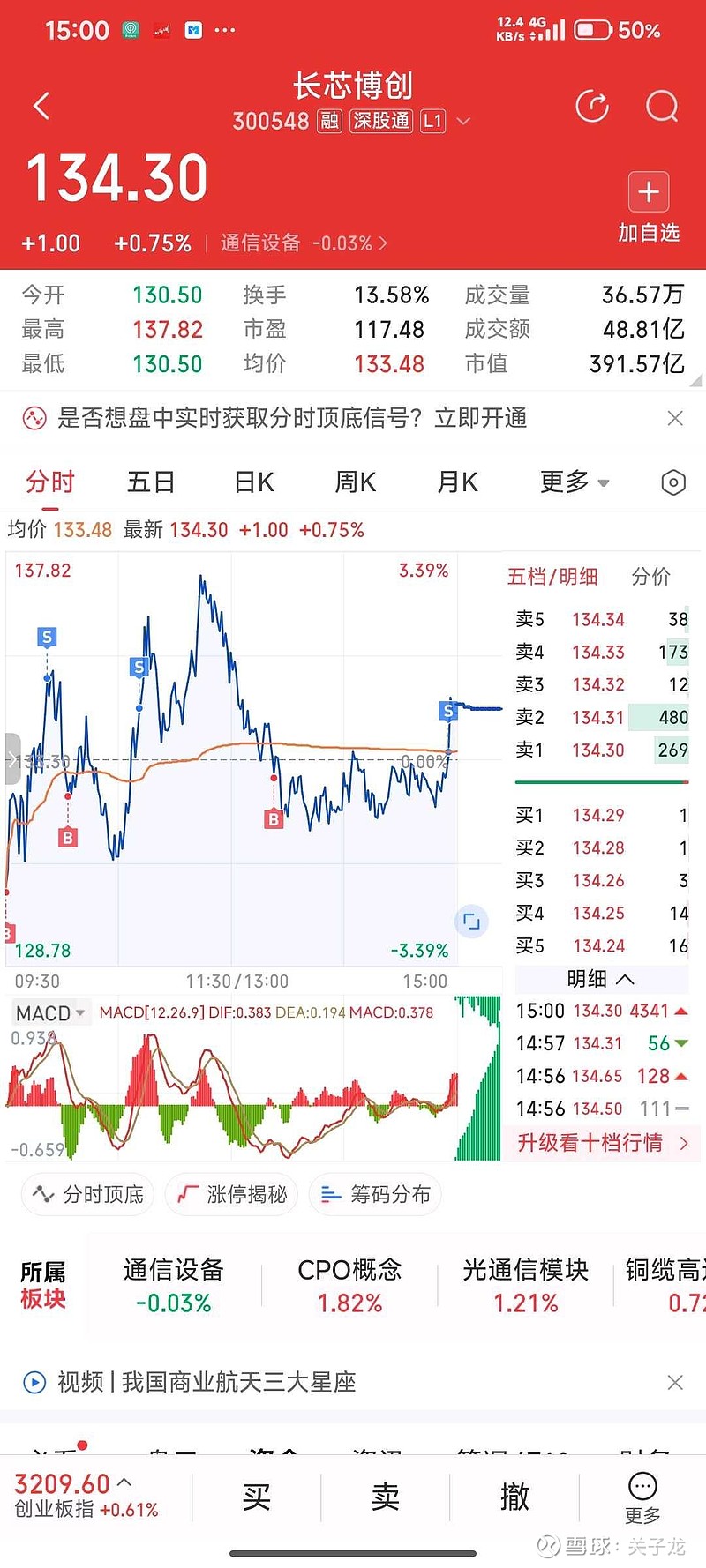Dismiss the 分时顶底信号 promo banner
Viewport: 706px width, 1568px height.
(675, 418)
